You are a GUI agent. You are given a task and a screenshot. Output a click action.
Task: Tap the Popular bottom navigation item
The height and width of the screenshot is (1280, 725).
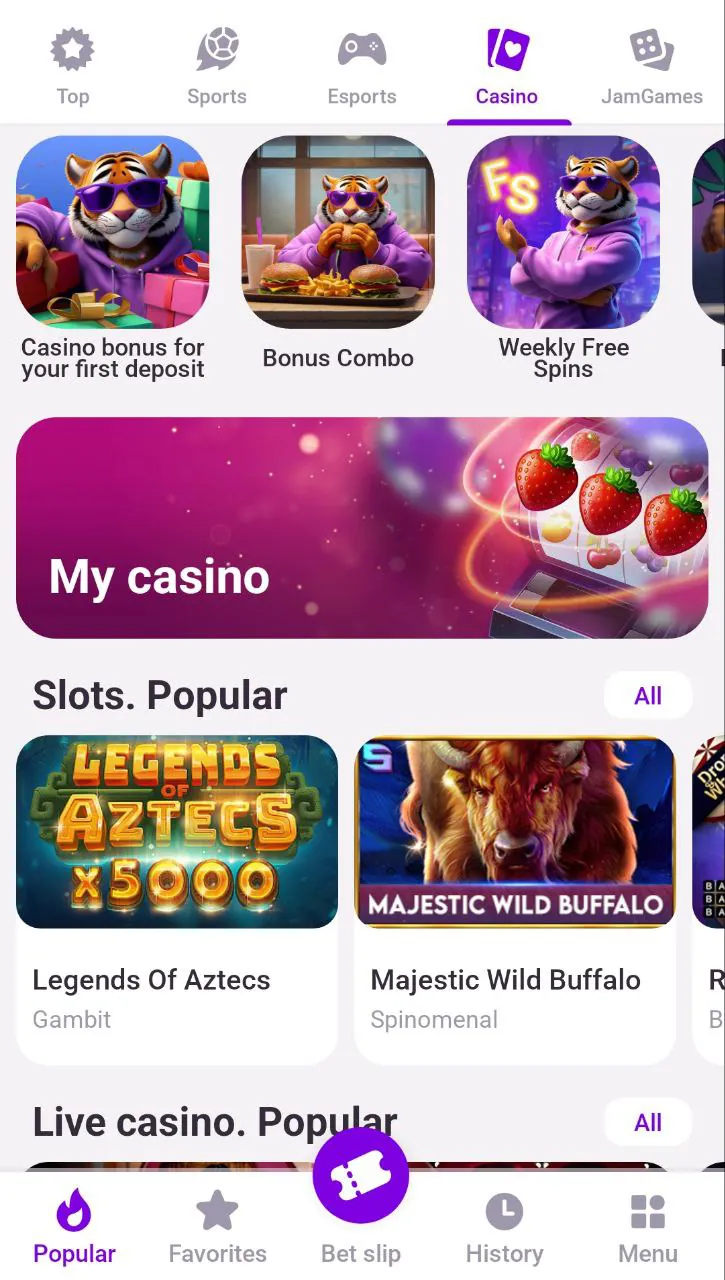point(74,1227)
